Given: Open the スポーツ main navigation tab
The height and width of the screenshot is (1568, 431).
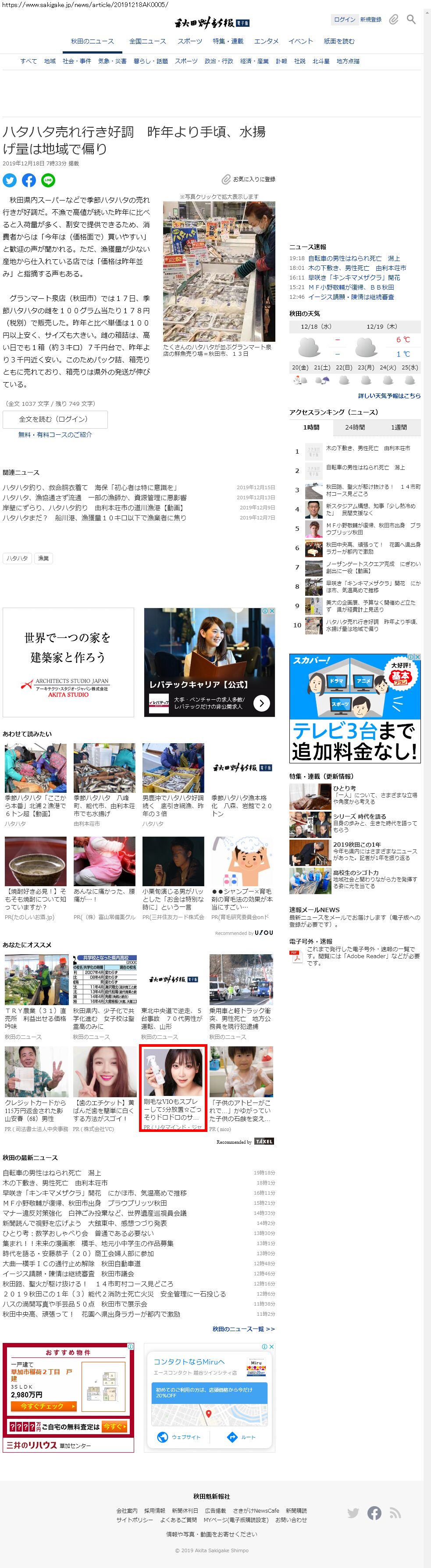Looking at the screenshot, I should pyautogui.click(x=190, y=41).
